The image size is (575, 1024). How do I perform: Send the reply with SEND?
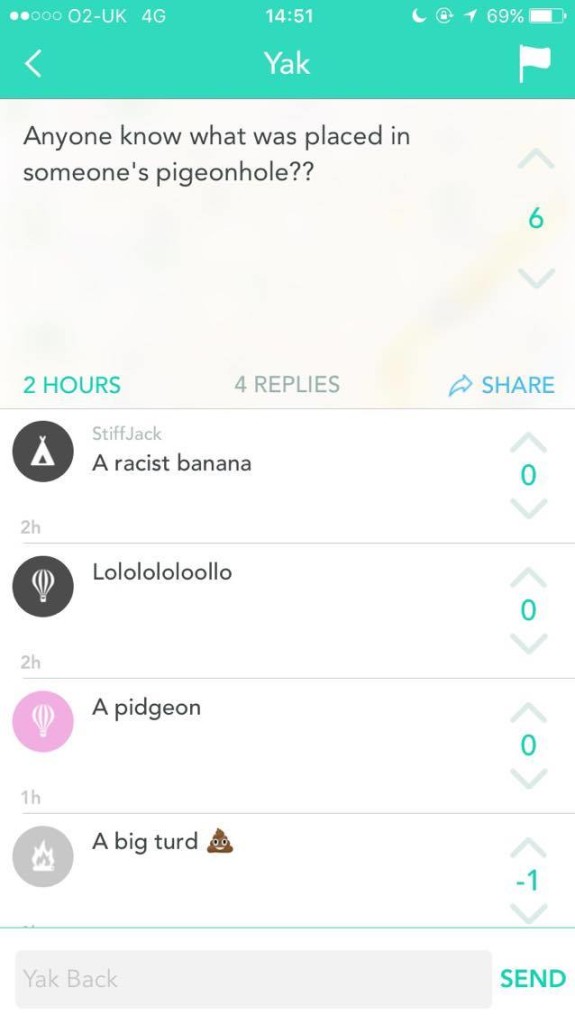click(x=533, y=978)
